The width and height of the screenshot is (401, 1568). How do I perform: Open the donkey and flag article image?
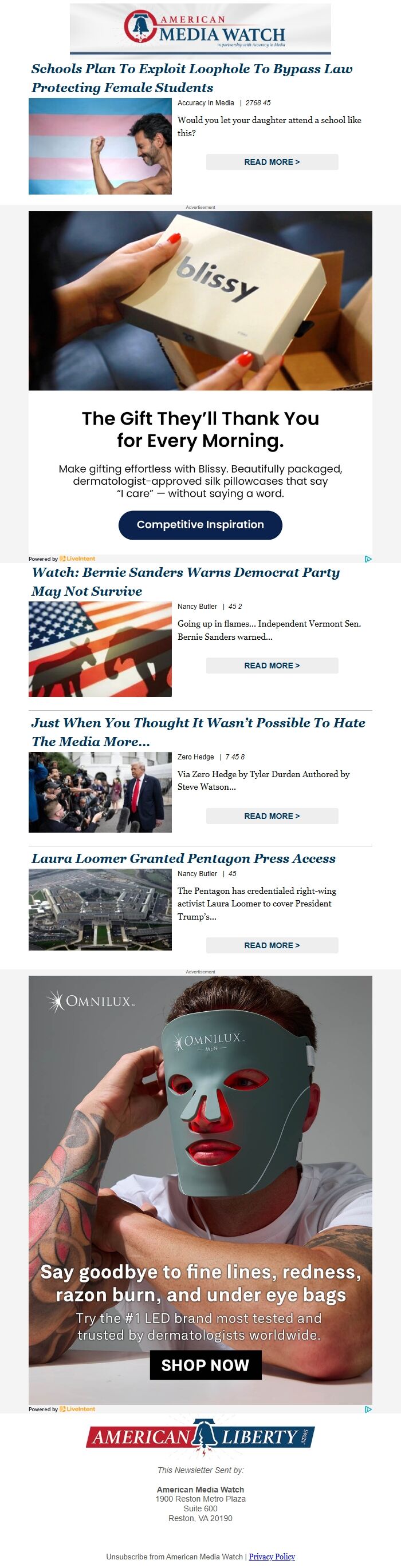pyautogui.click(x=100, y=649)
